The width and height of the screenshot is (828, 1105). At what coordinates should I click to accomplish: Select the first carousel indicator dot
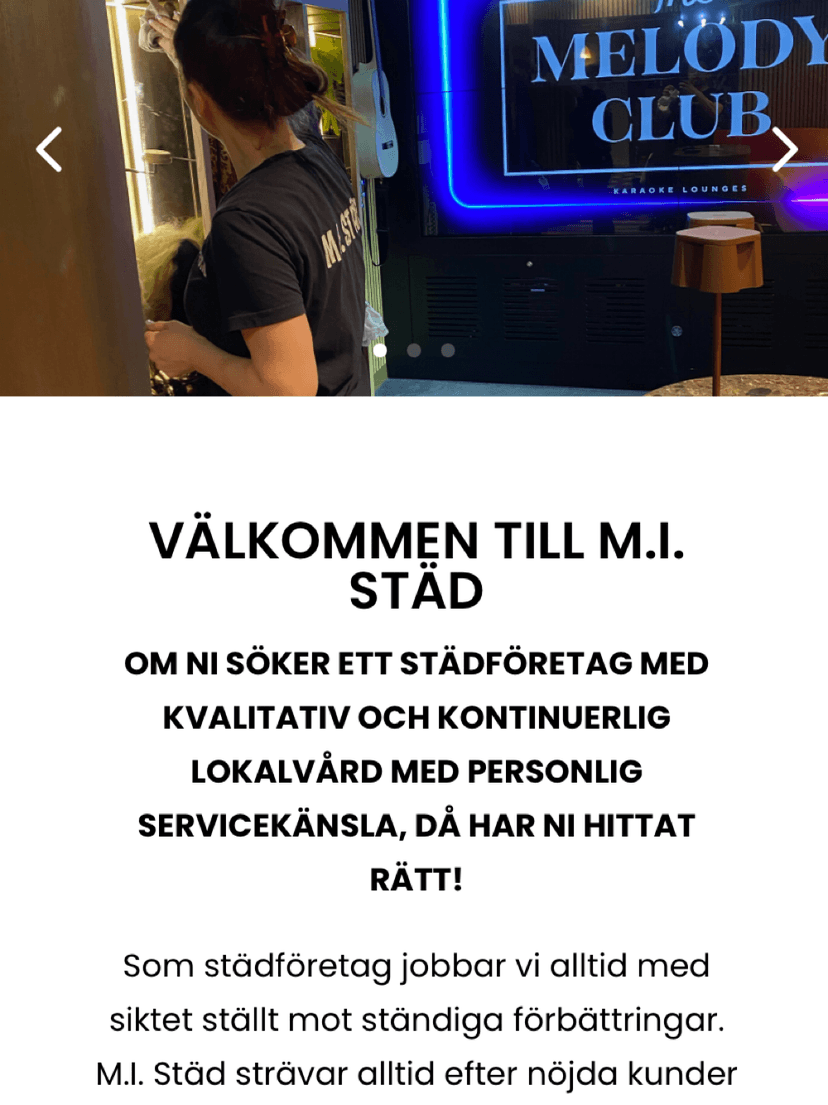pyautogui.click(x=380, y=350)
